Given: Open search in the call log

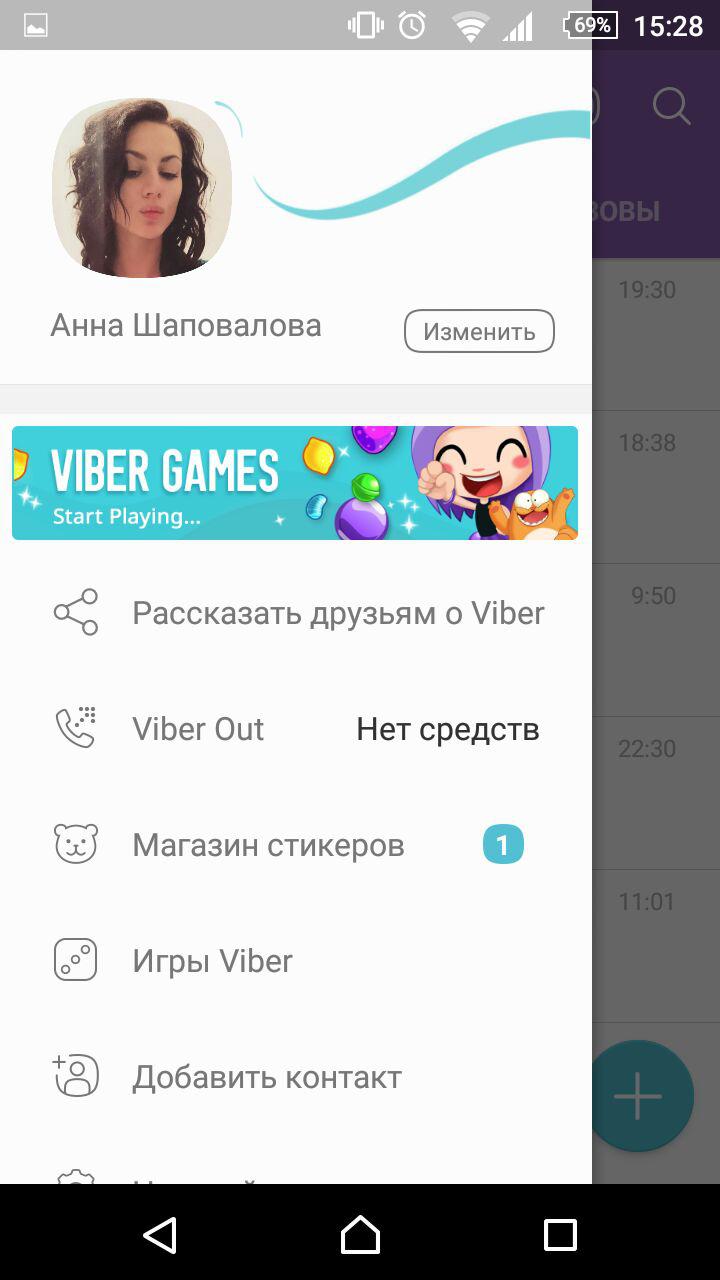Looking at the screenshot, I should (x=671, y=106).
